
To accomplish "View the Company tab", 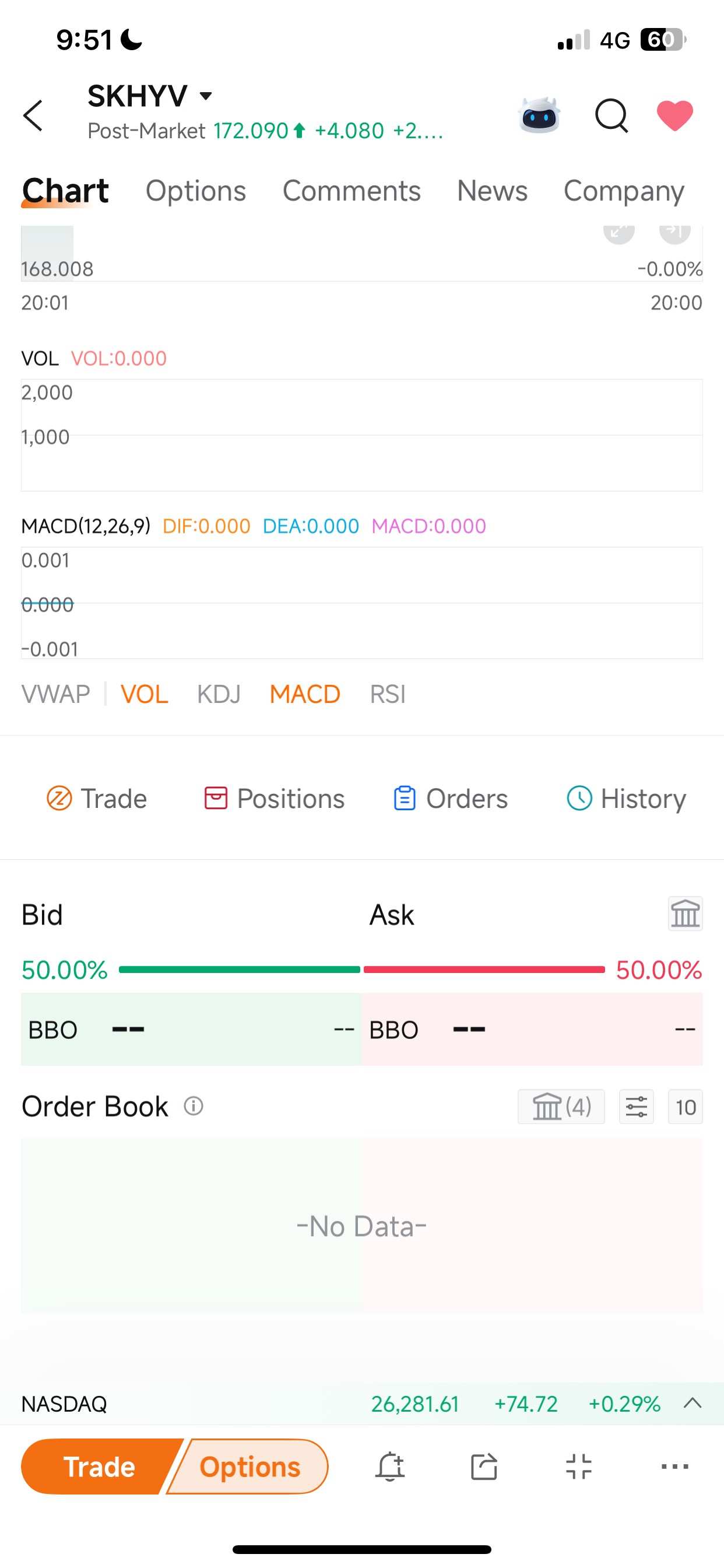I will point(624,191).
